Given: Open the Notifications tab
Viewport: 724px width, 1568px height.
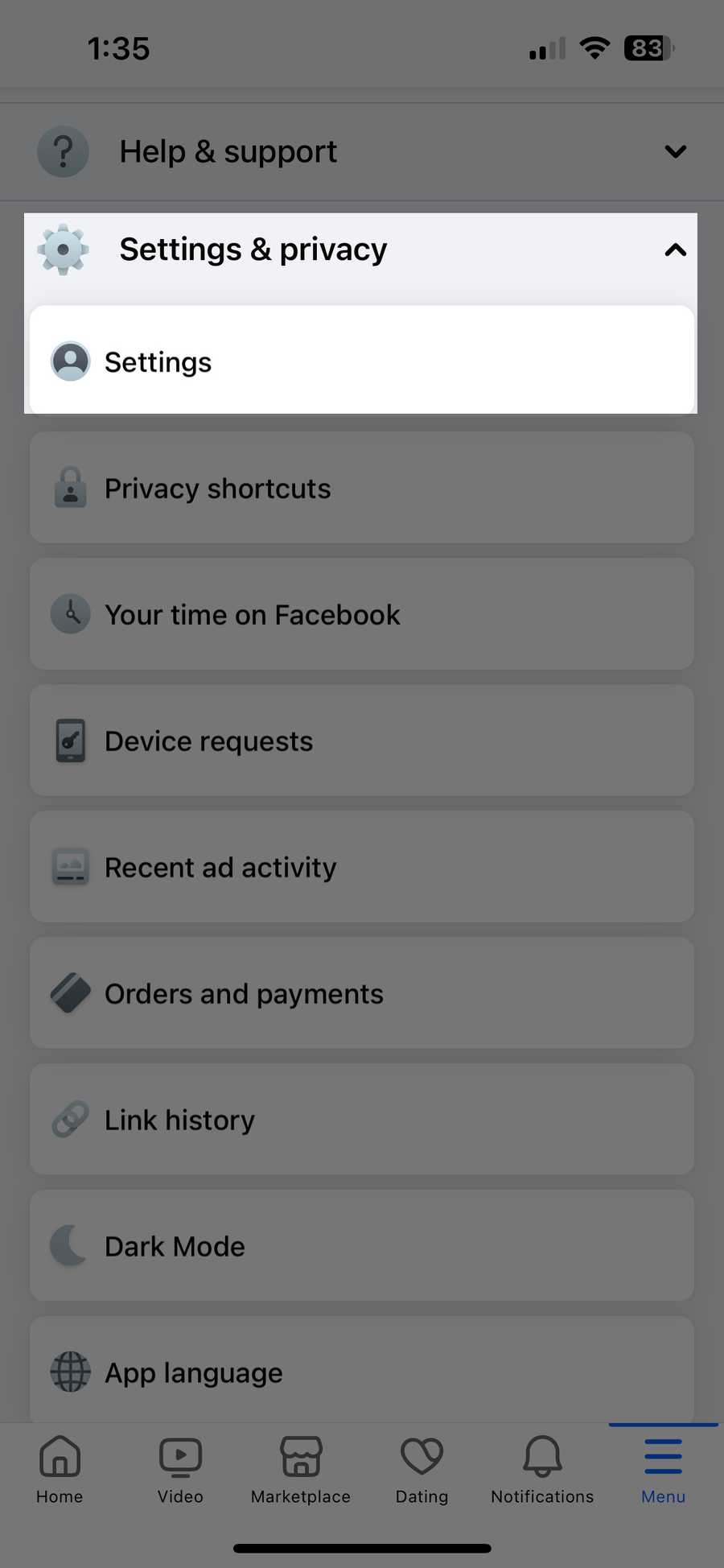Looking at the screenshot, I should 542,1470.
